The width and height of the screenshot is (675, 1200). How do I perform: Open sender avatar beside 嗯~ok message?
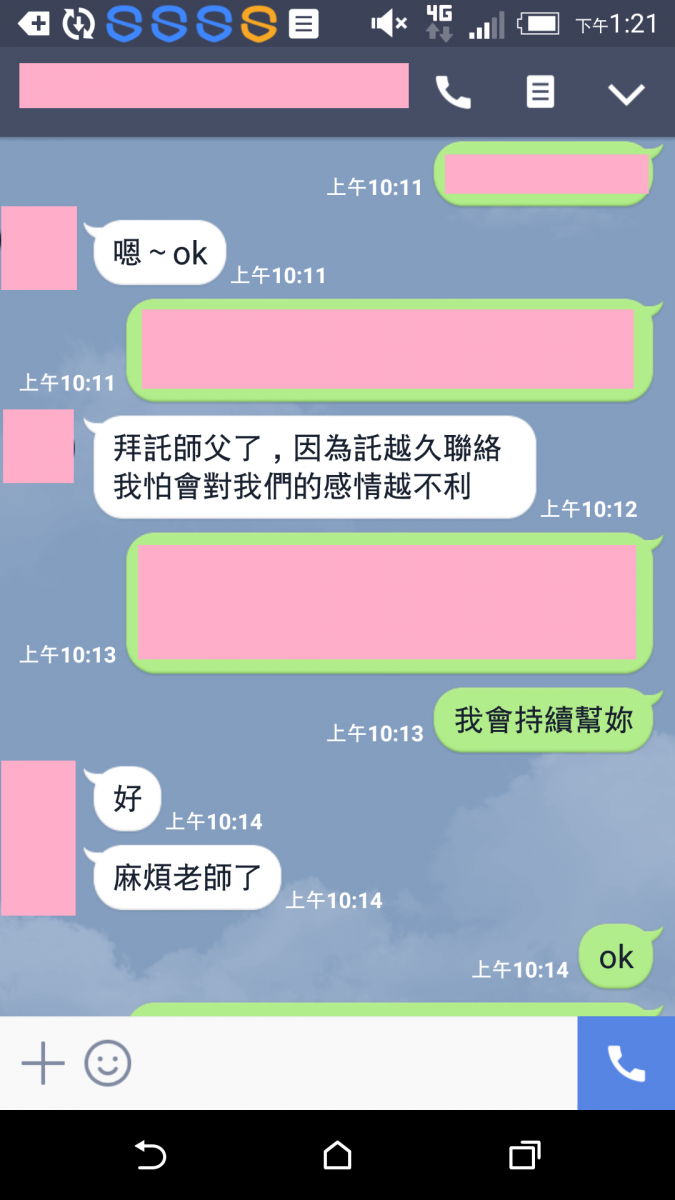39,248
